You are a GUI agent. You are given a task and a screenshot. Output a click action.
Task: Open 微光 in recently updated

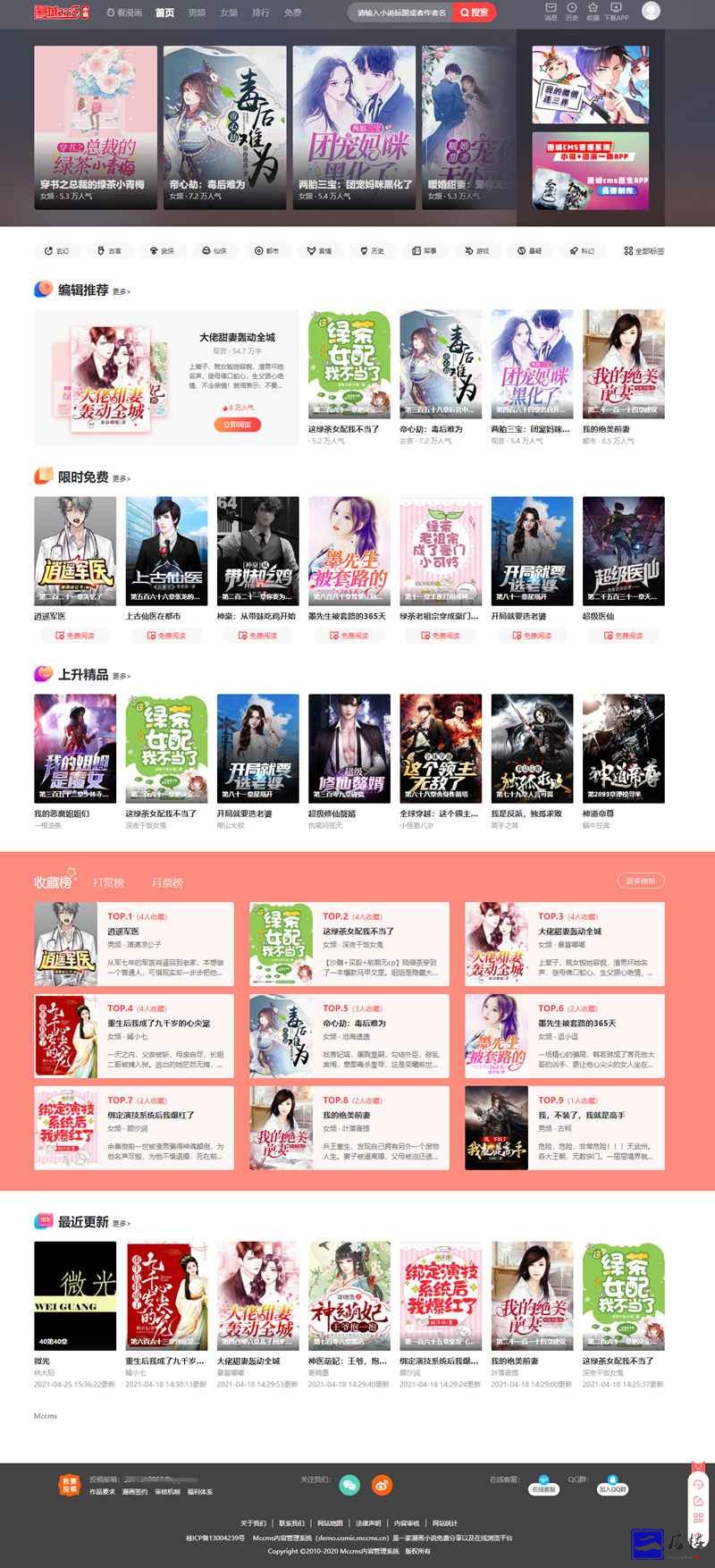(x=75, y=1294)
